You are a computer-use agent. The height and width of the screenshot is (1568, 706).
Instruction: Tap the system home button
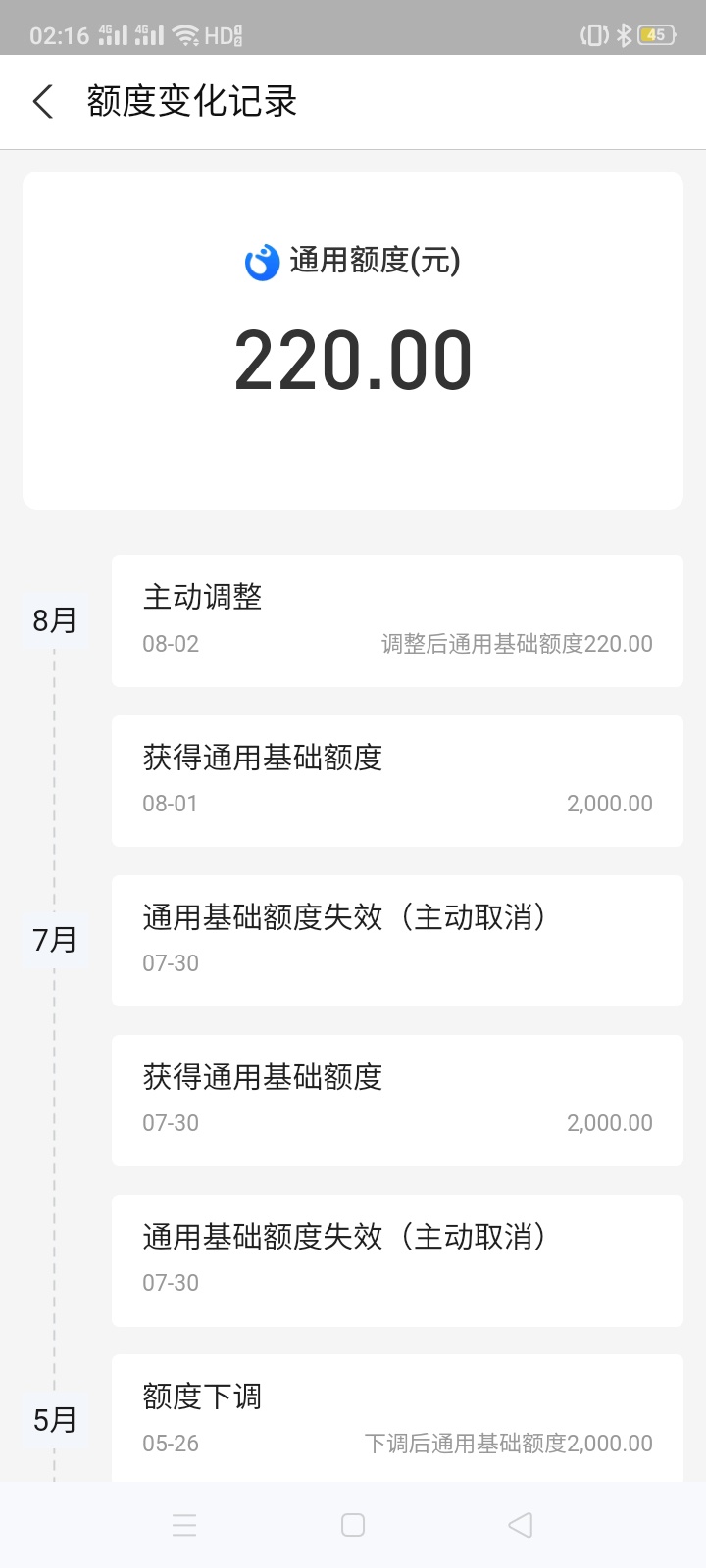pos(353,1525)
